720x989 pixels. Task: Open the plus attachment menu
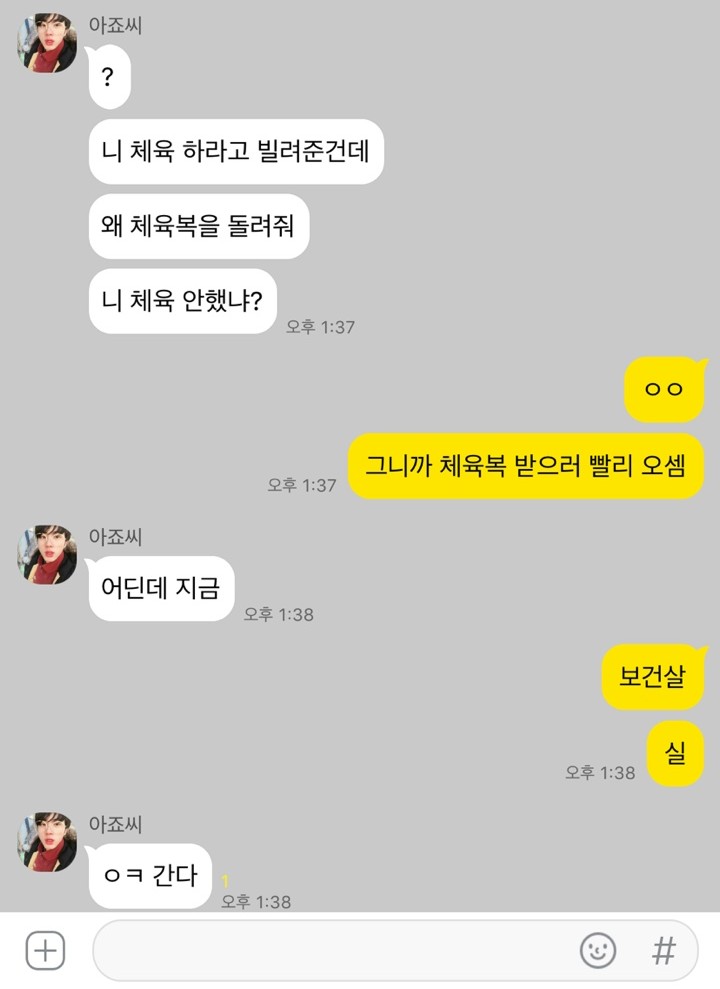point(45,949)
